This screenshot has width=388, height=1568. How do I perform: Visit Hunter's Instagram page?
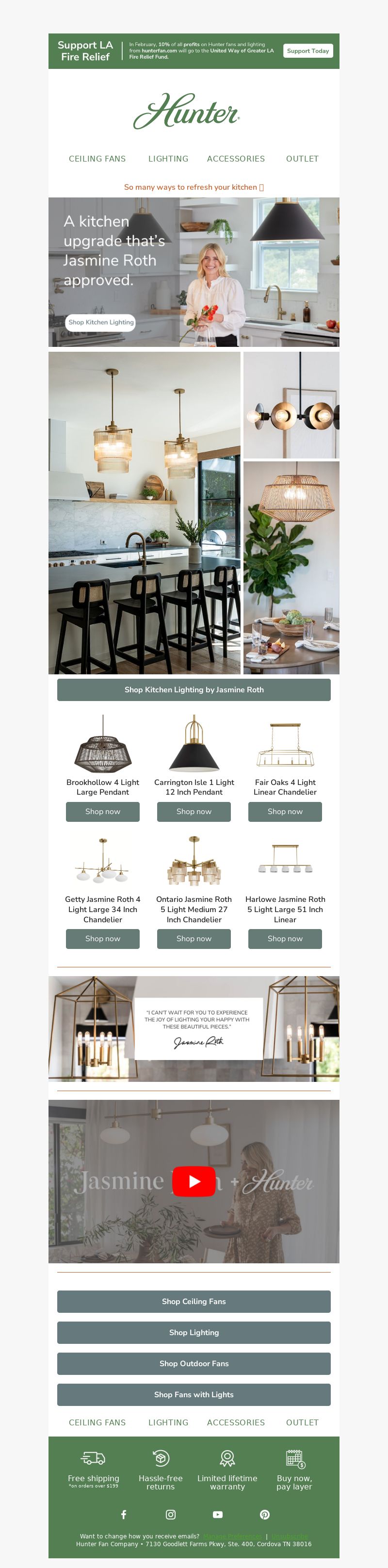(171, 1515)
